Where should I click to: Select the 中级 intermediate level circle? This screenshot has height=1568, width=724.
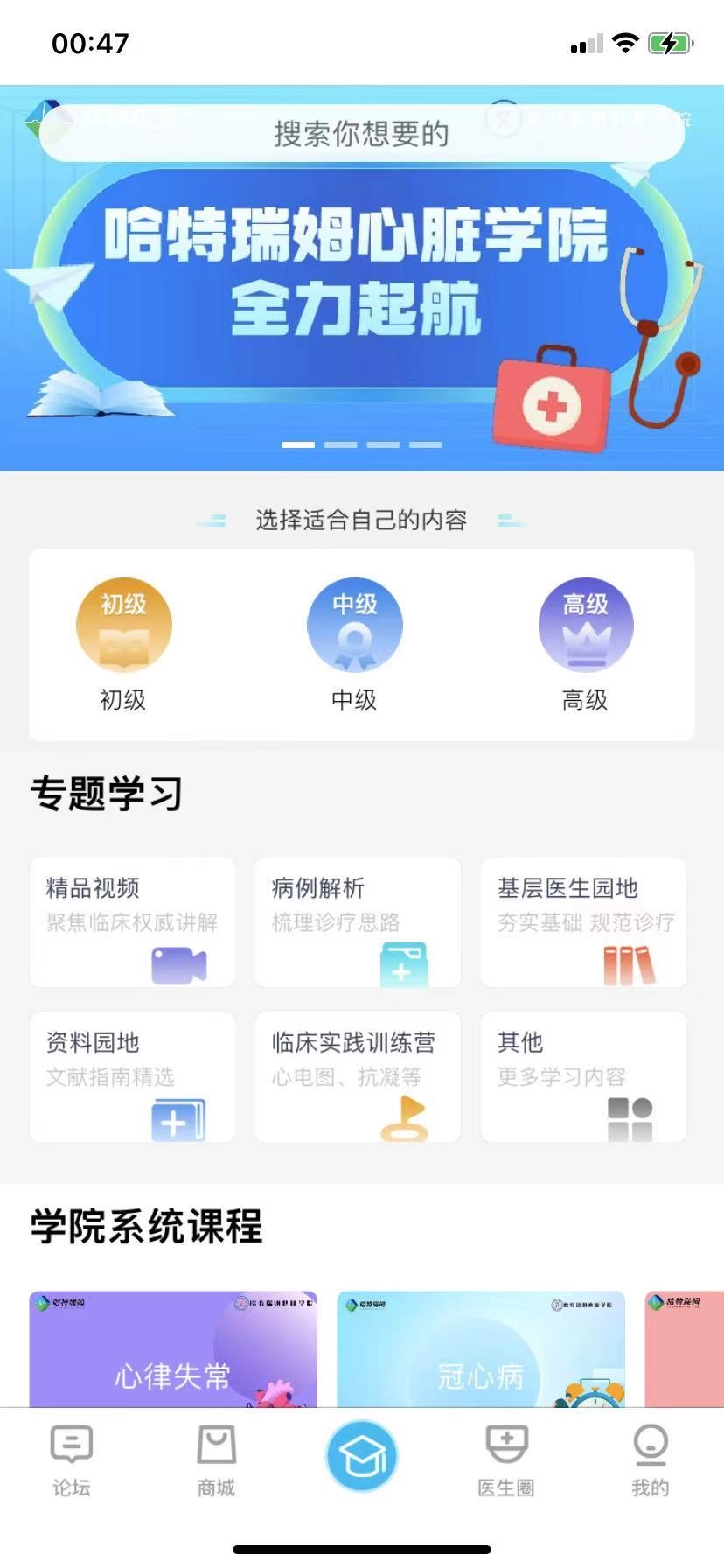(354, 625)
